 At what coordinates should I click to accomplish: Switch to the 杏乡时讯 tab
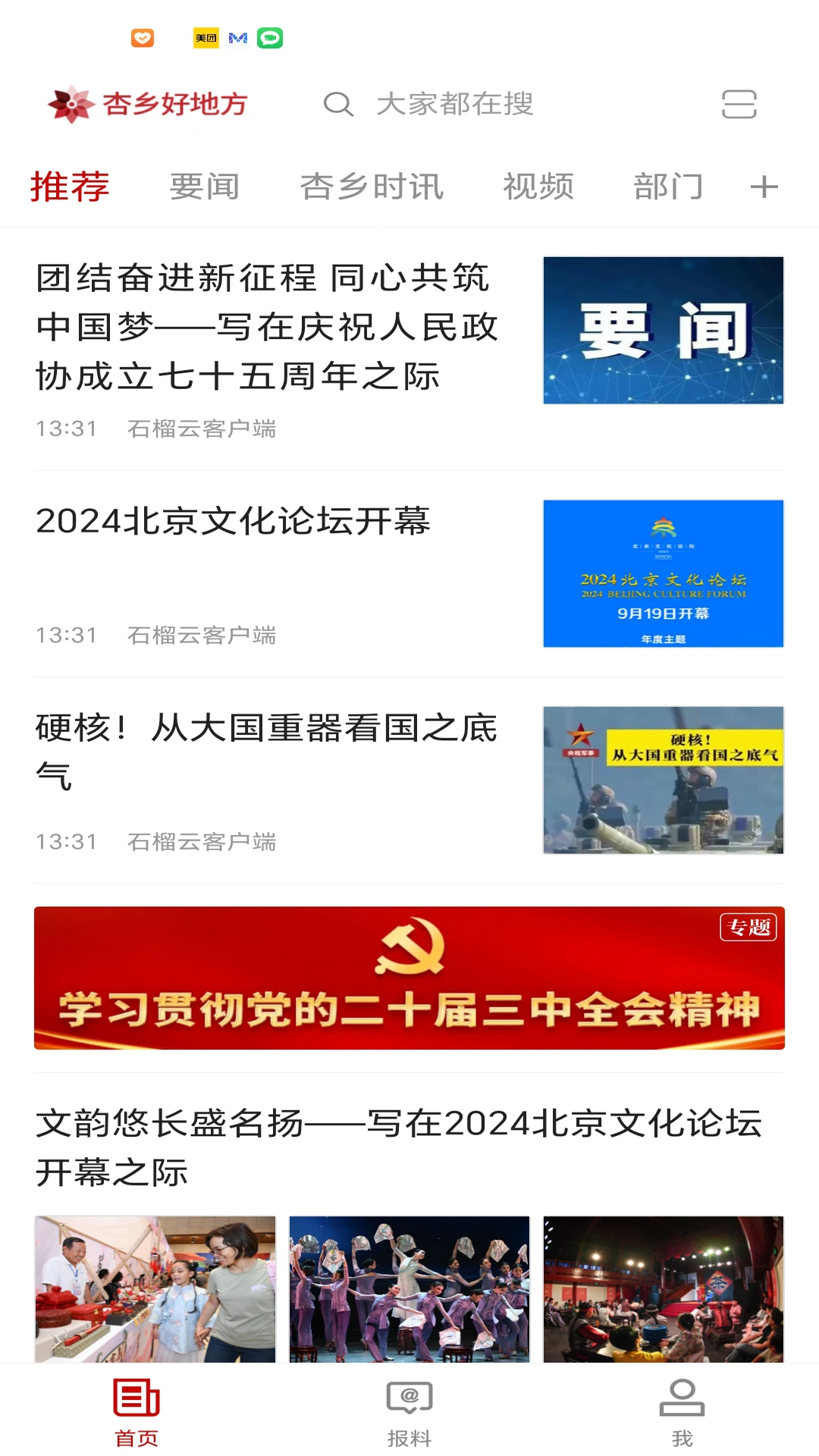[372, 187]
